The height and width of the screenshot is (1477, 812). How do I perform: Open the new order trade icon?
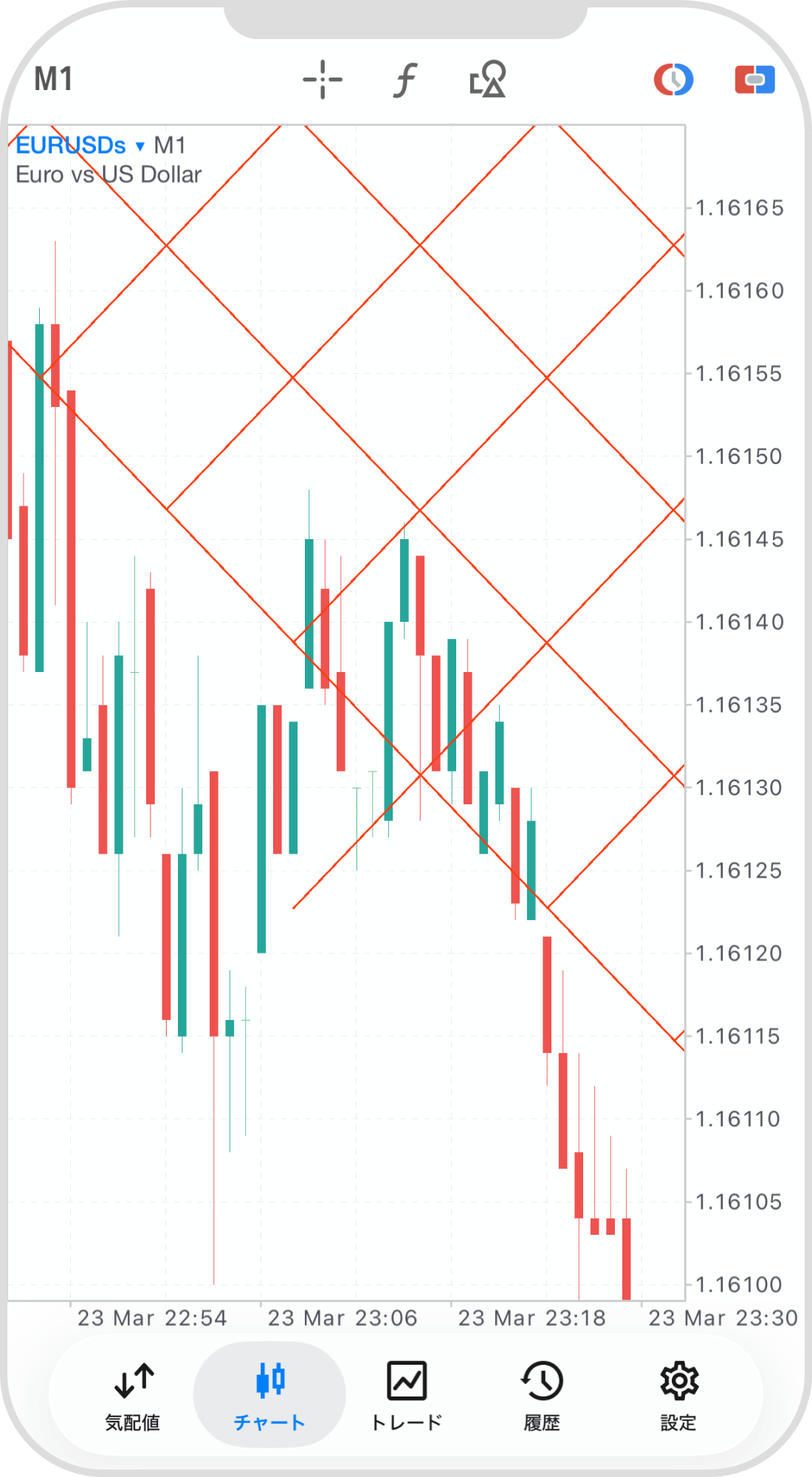[x=754, y=79]
